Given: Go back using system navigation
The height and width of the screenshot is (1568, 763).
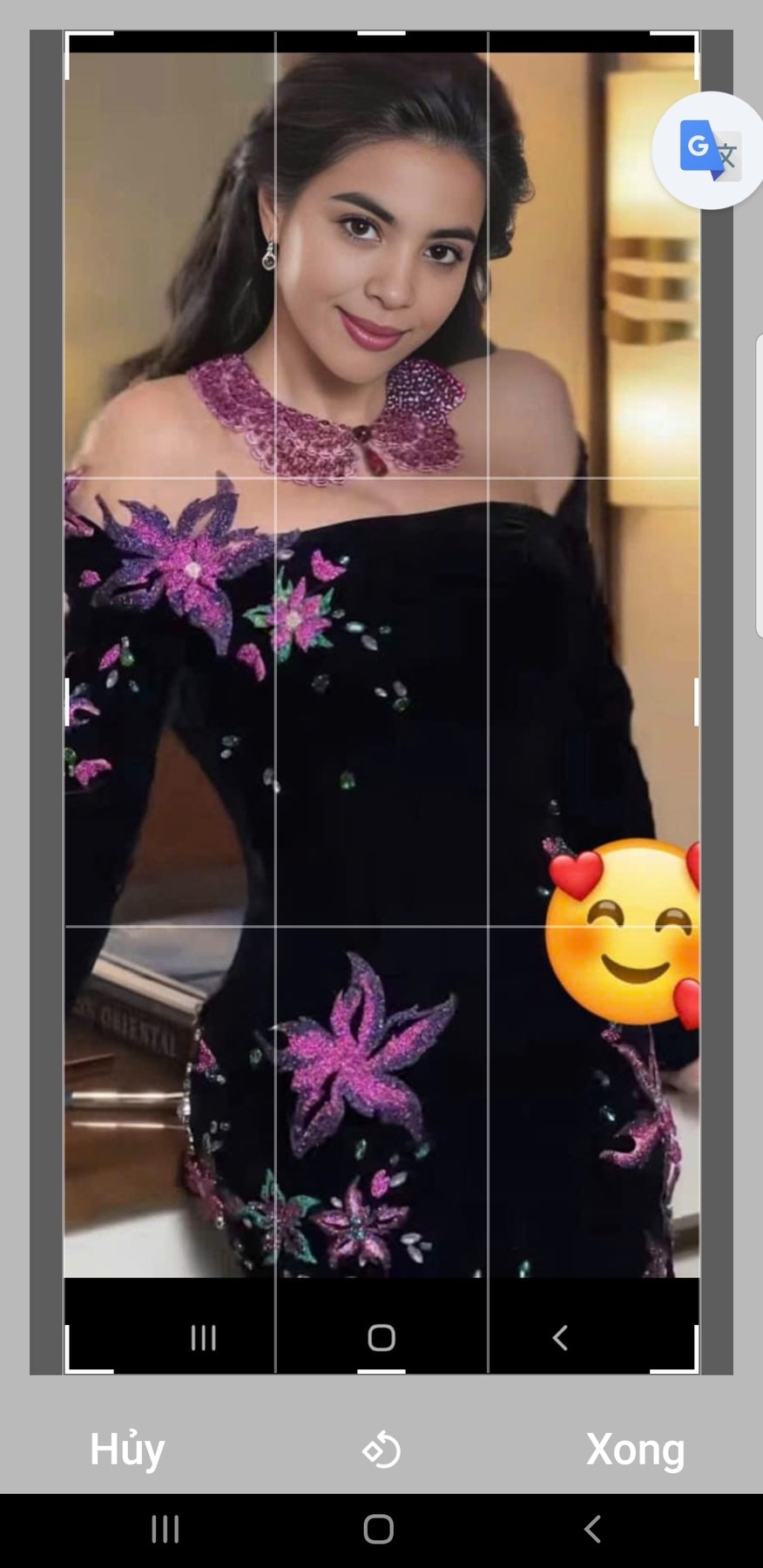Looking at the screenshot, I should 592,1529.
